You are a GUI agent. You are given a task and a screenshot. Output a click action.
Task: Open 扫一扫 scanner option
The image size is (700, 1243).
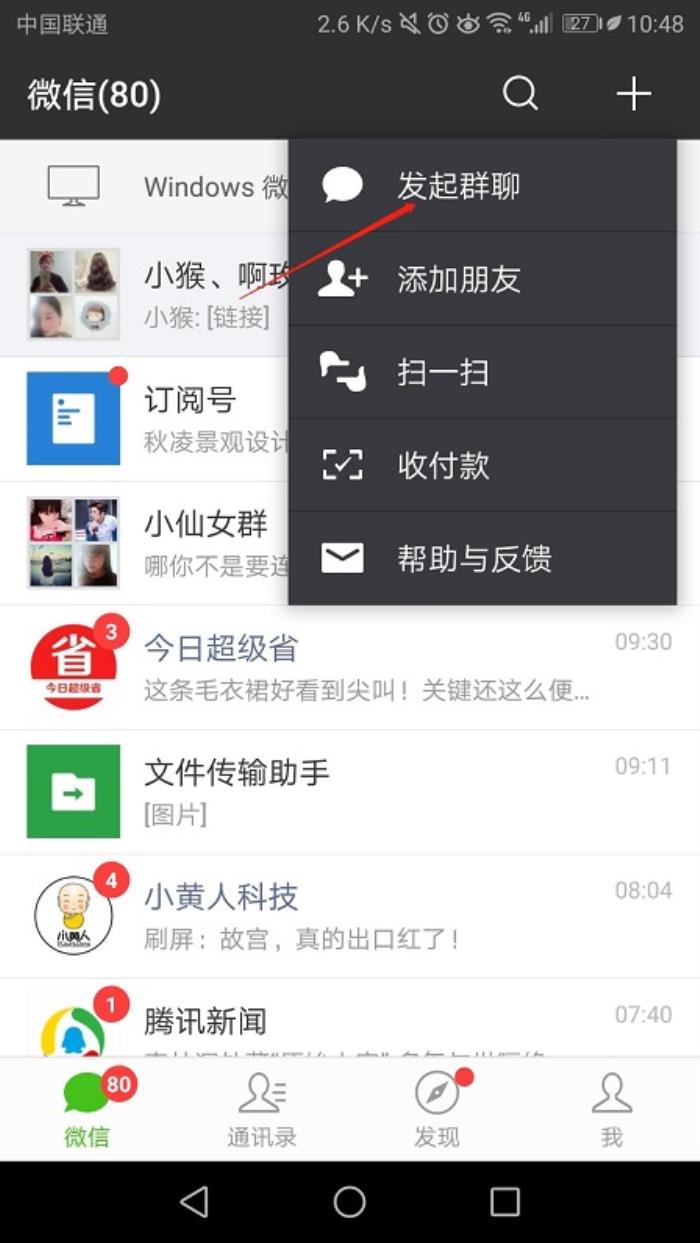pos(442,372)
